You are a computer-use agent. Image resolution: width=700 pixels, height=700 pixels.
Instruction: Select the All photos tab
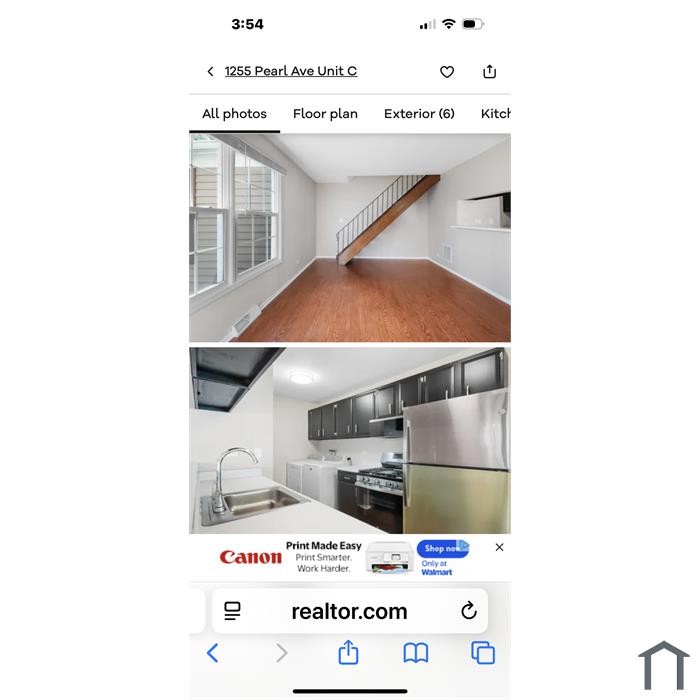pyautogui.click(x=234, y=114)
